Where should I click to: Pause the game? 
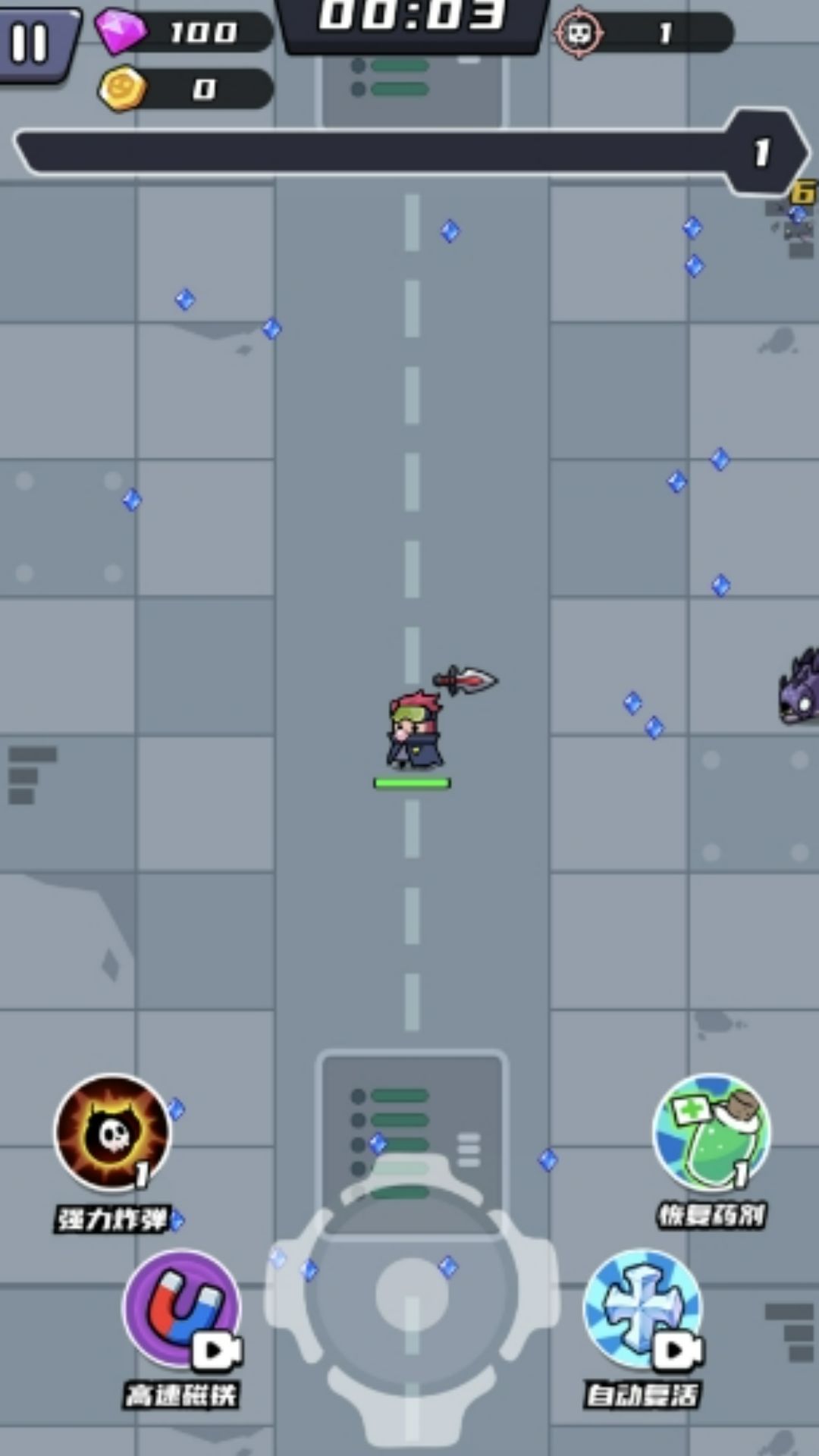click(x=32, y=42)
